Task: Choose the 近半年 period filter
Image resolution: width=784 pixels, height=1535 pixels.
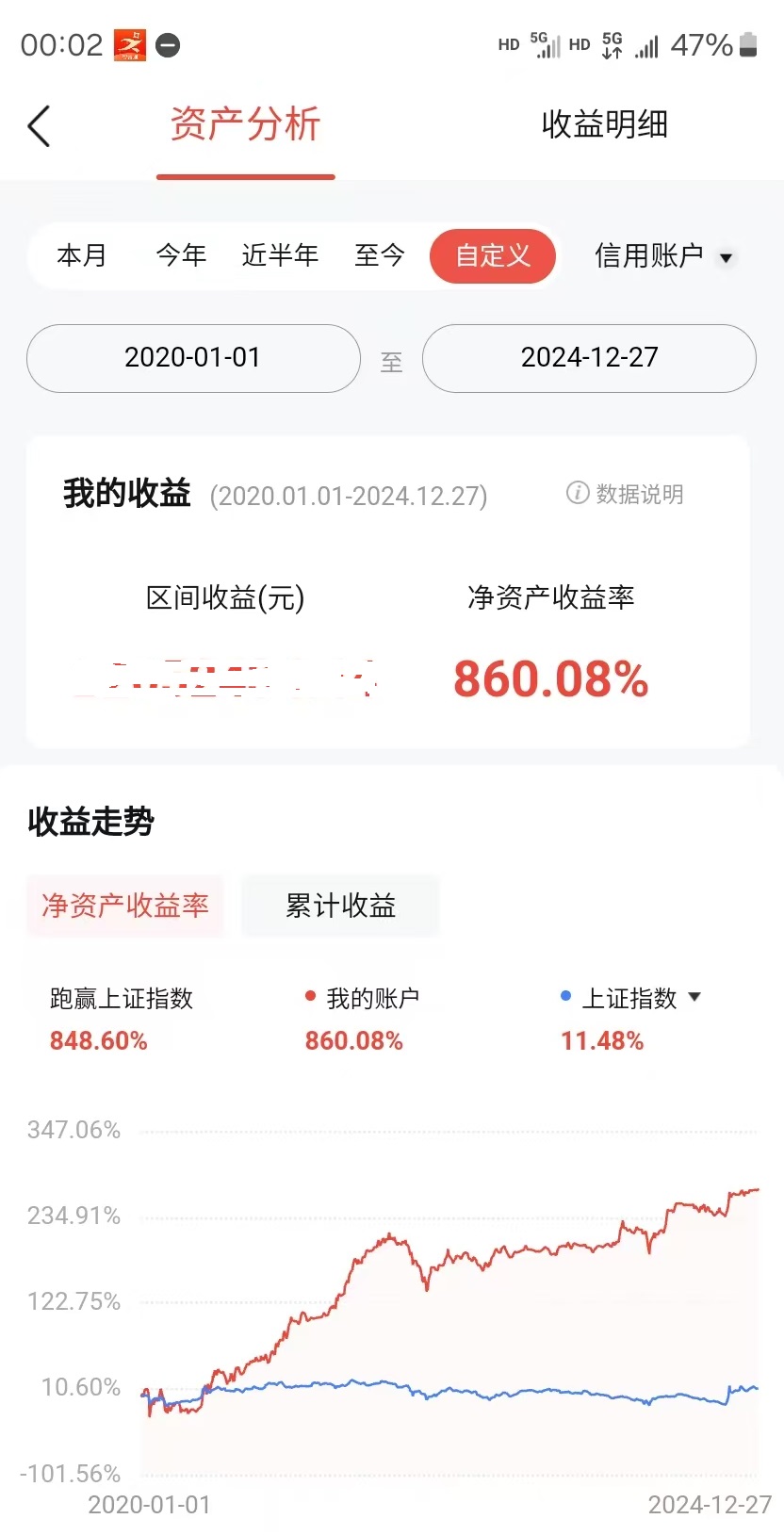Action: click(280, 255)
